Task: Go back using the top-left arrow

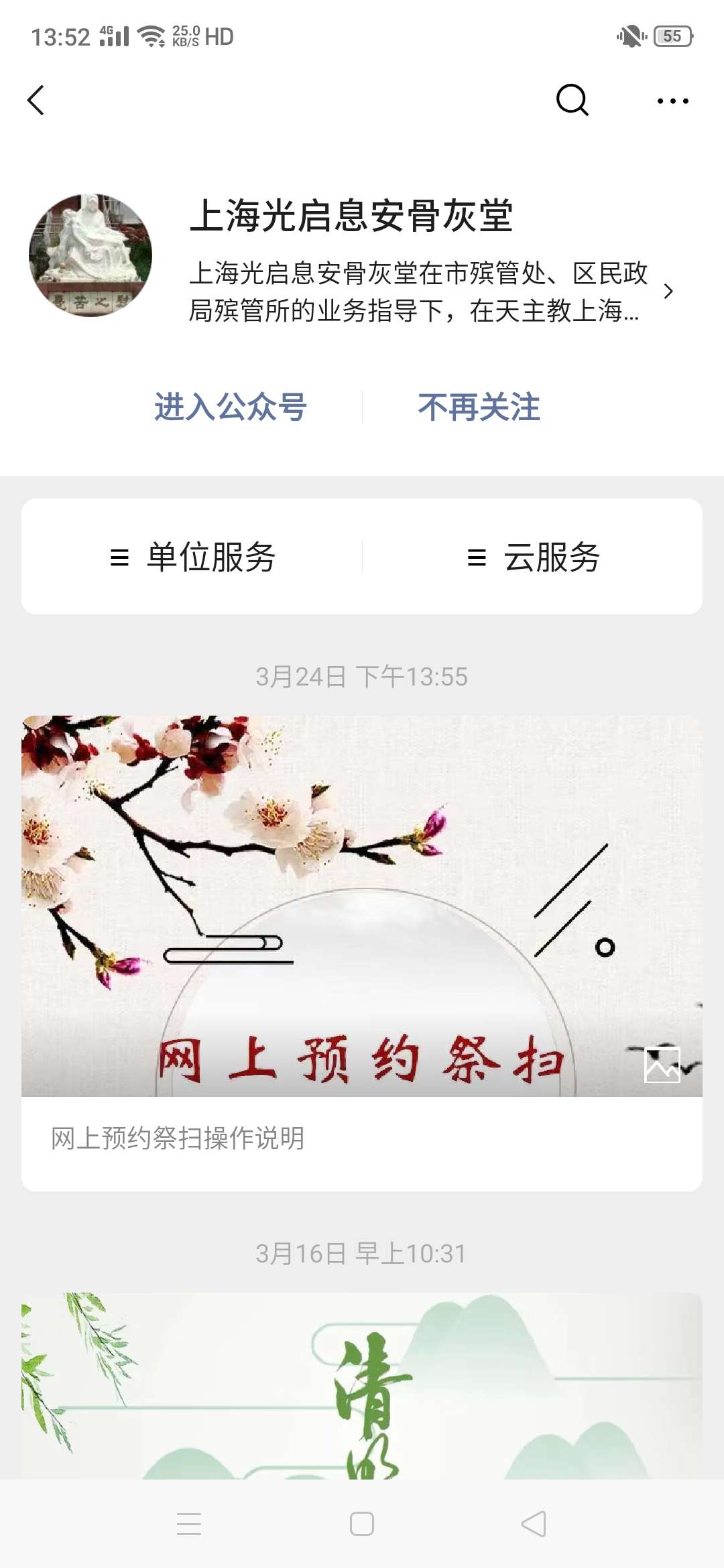Action: tap(36, 101)
